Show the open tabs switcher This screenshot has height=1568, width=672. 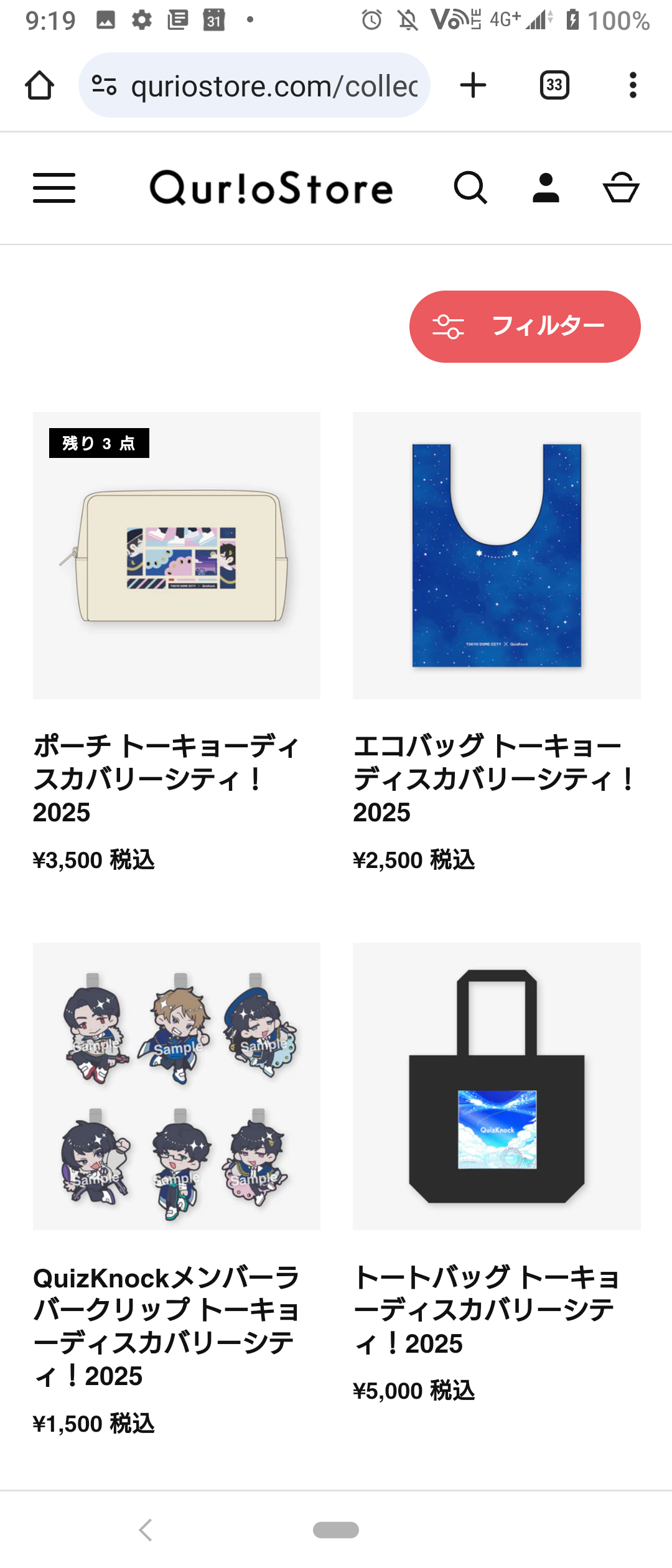pos(554,85)
